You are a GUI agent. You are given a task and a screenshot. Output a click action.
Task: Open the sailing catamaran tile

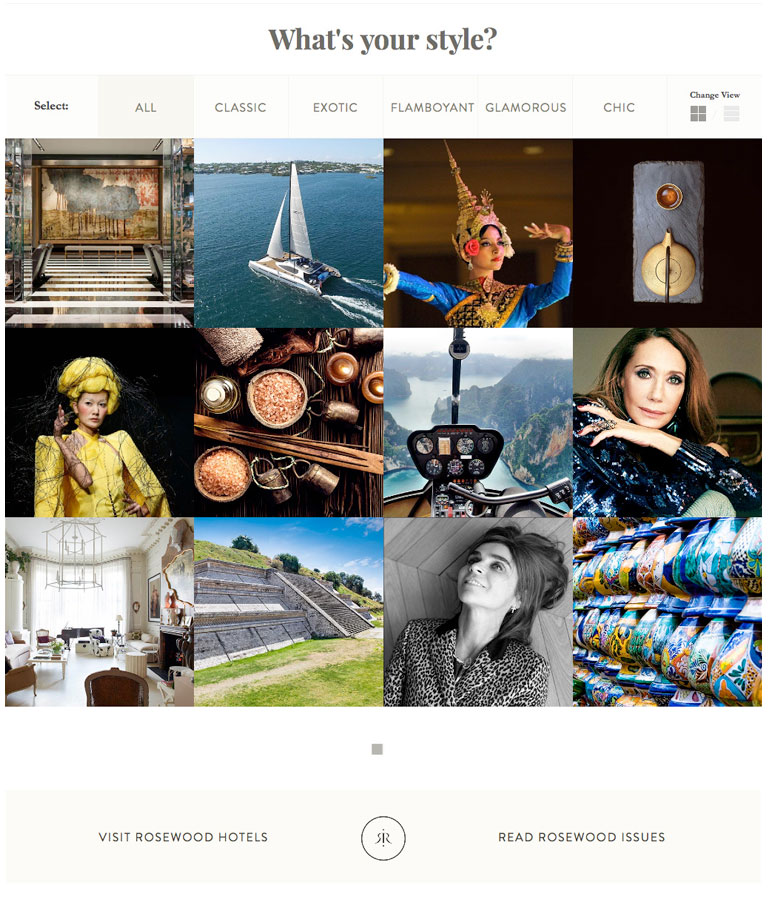288,232
